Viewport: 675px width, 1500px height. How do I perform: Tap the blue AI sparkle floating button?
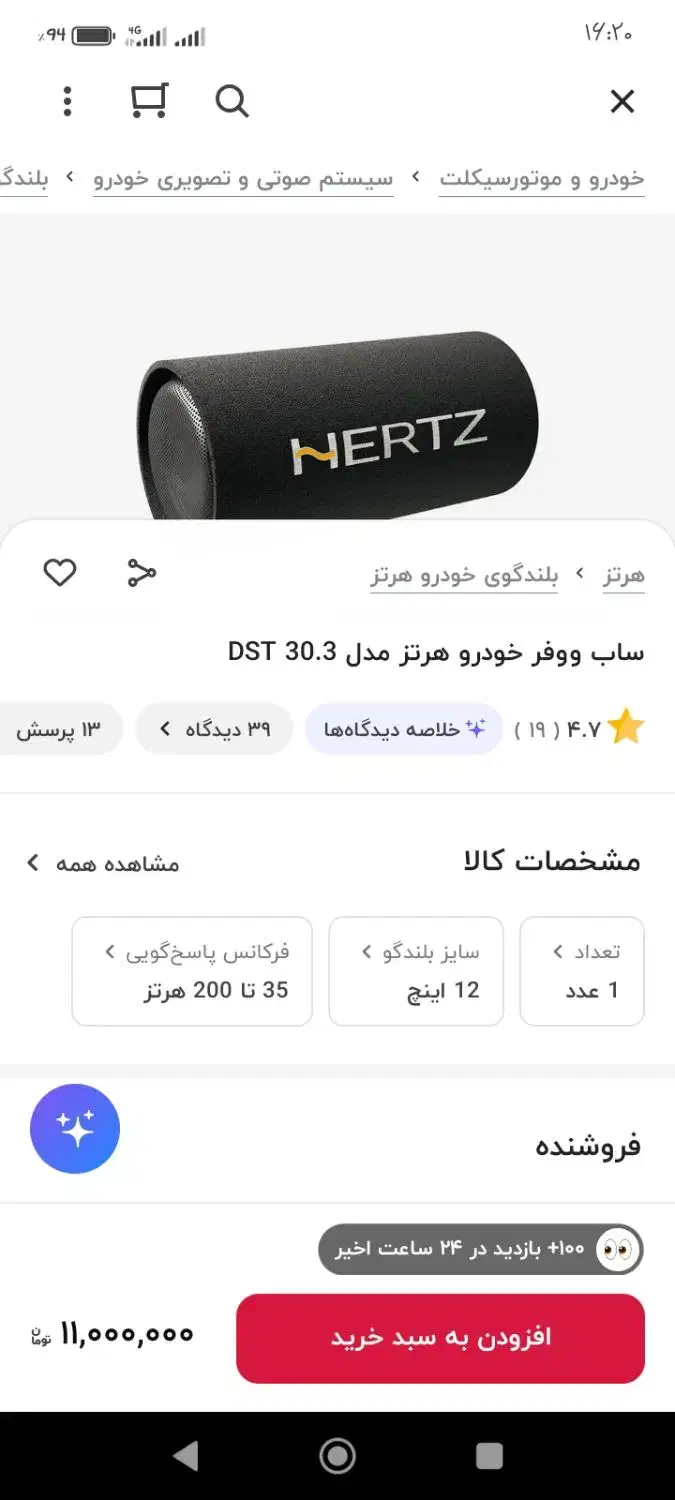tap(75, 1129)
